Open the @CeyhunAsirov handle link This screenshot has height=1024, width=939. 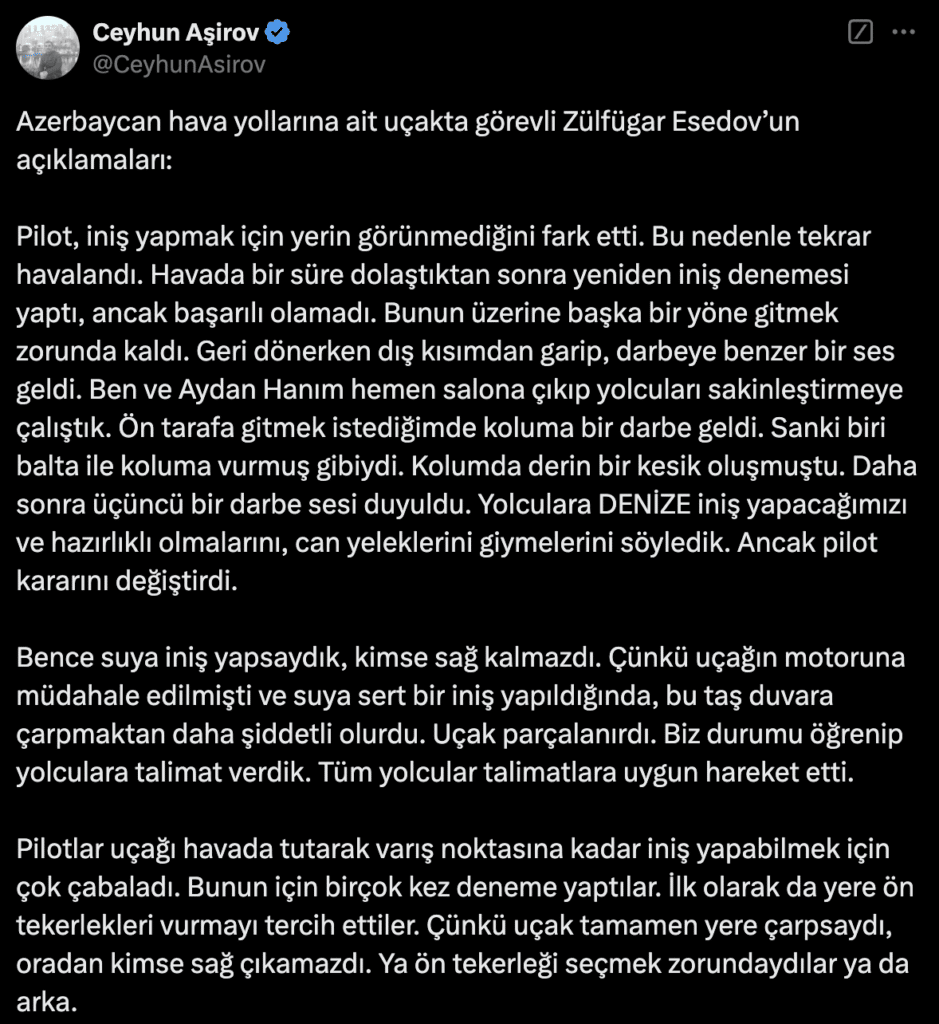click(180, 65)
